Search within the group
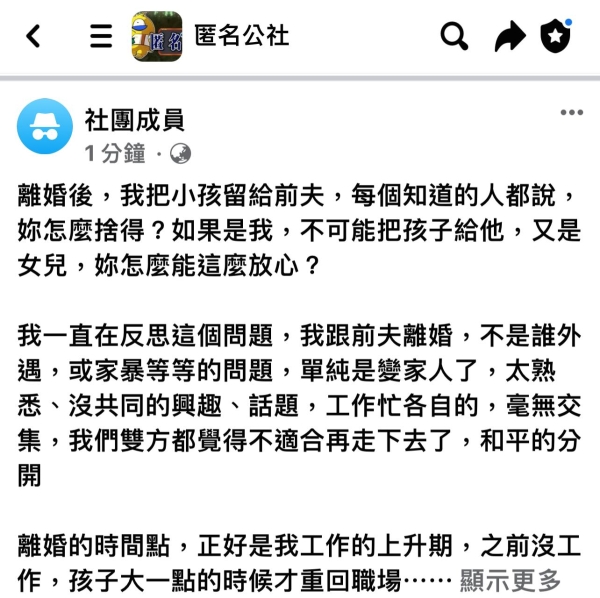The height and width of the screenshot is (598, 600). click(x=454, y=37)
